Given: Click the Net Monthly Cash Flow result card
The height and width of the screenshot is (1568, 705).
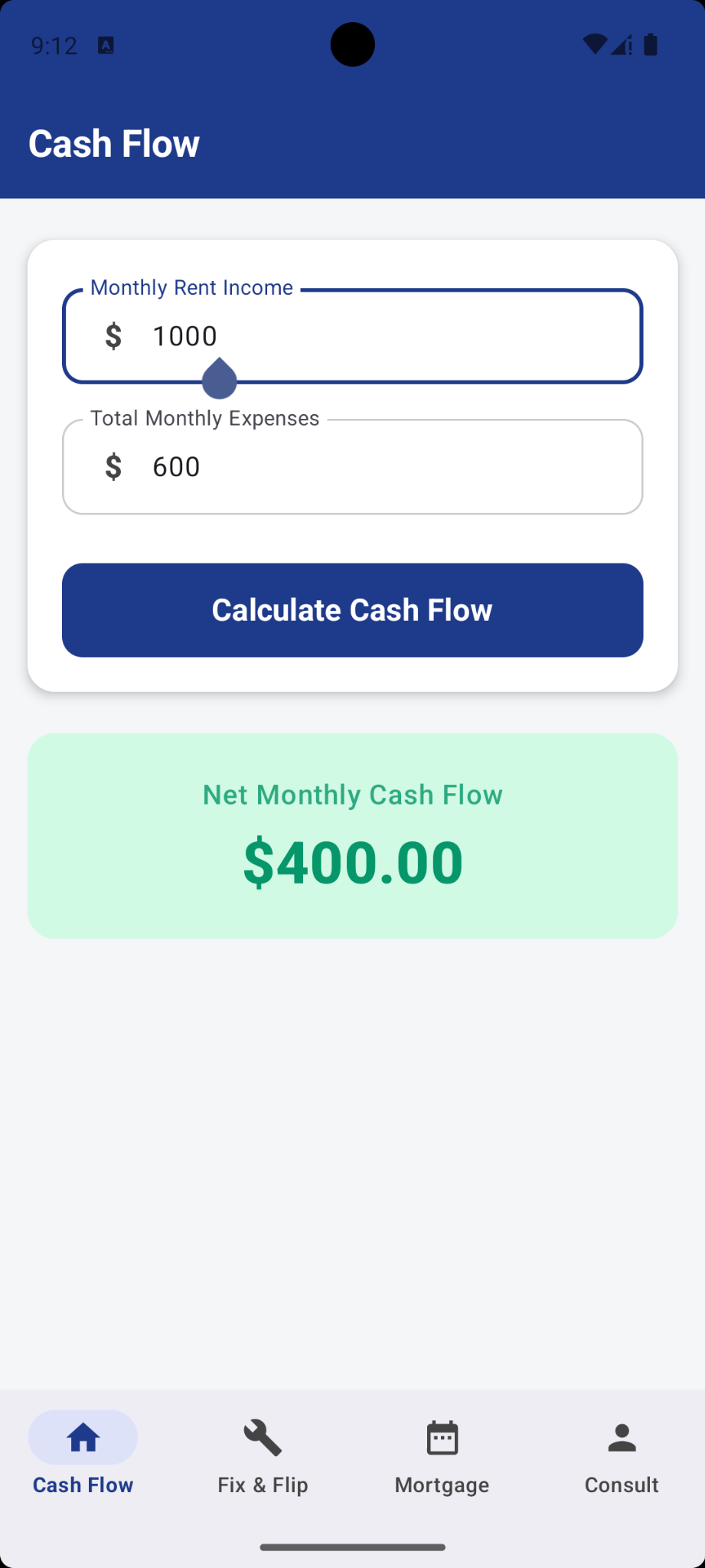Looking at the screenshot, I should pos(352,835).
